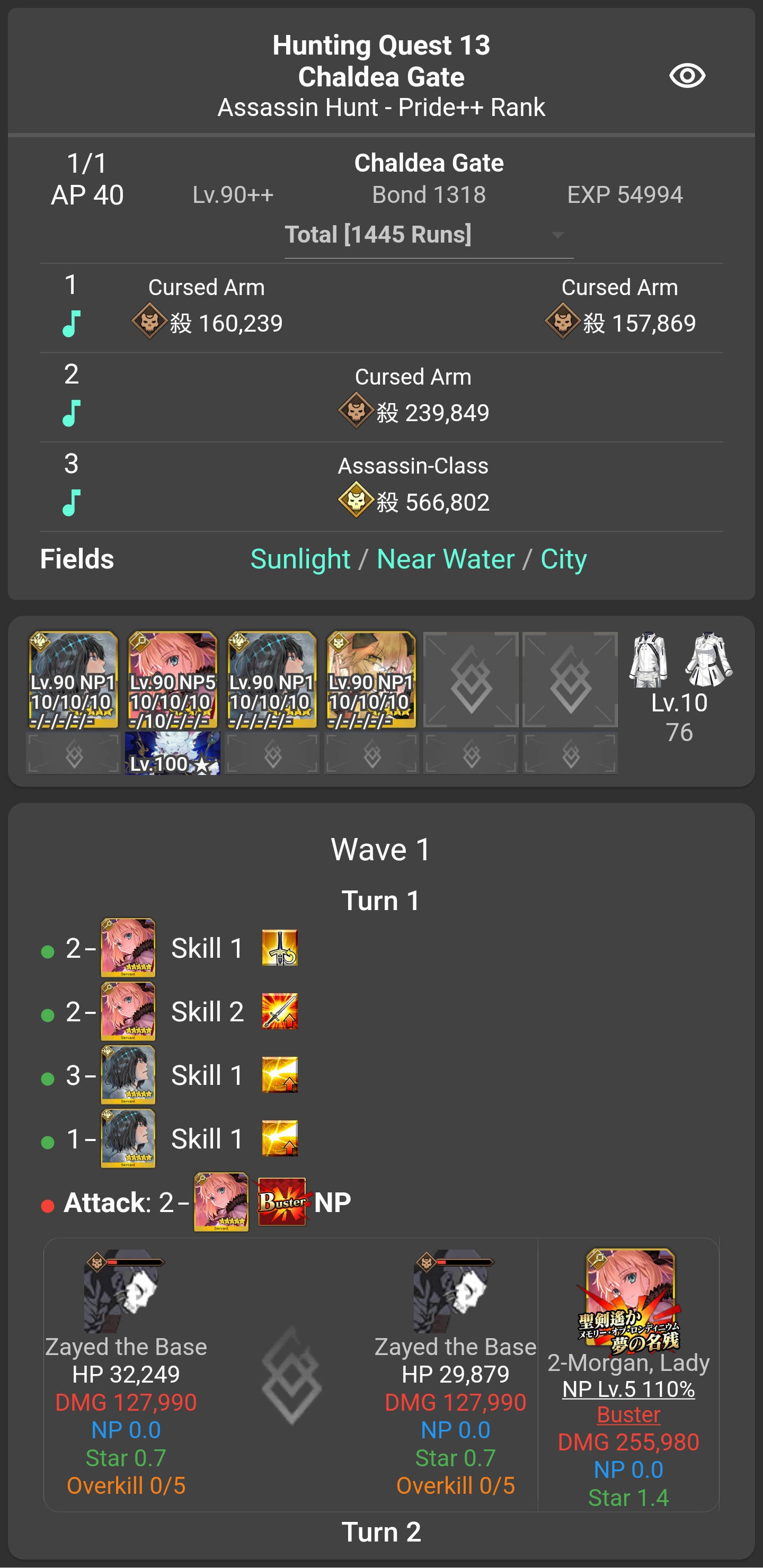
Task: Open the City field link
Action: (564, 559)
